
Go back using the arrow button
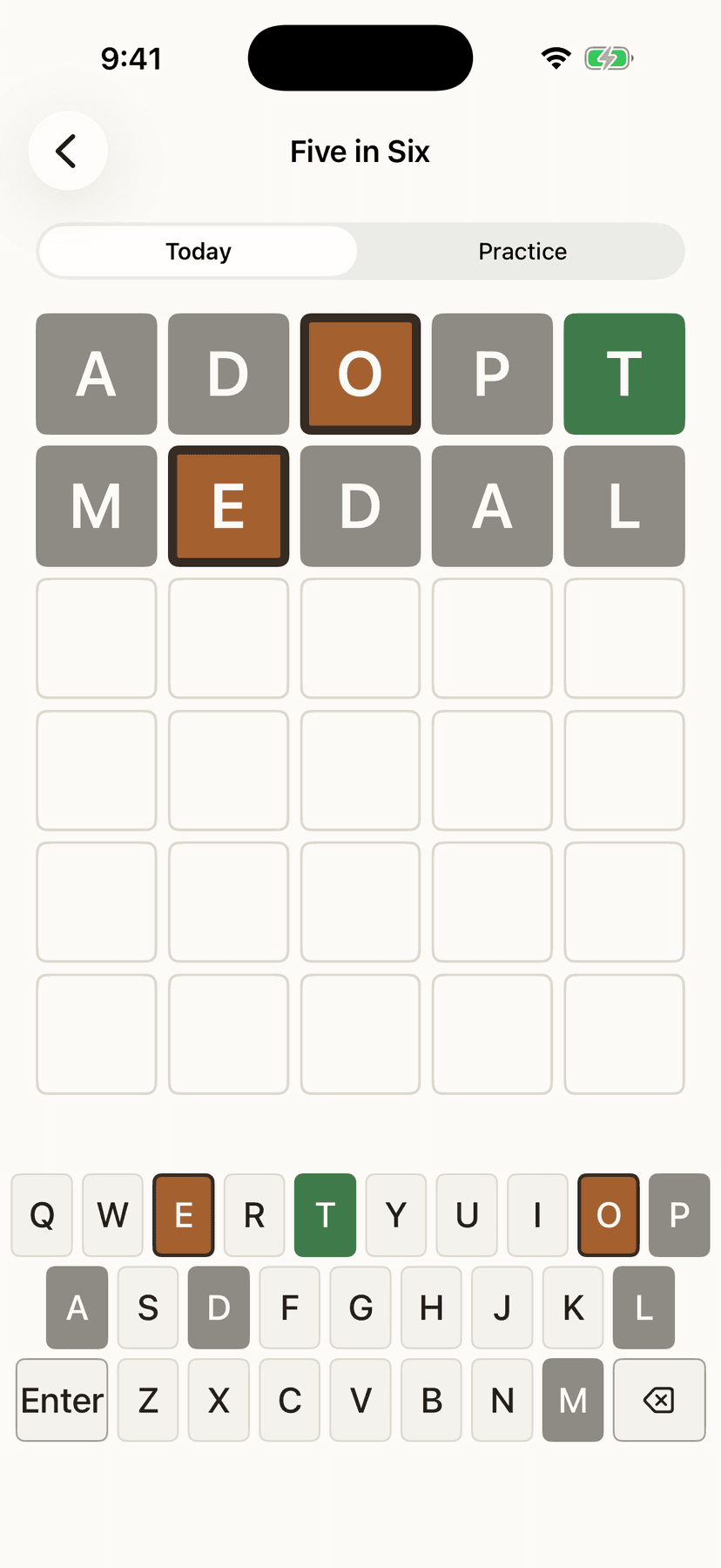tap(68, 151)
